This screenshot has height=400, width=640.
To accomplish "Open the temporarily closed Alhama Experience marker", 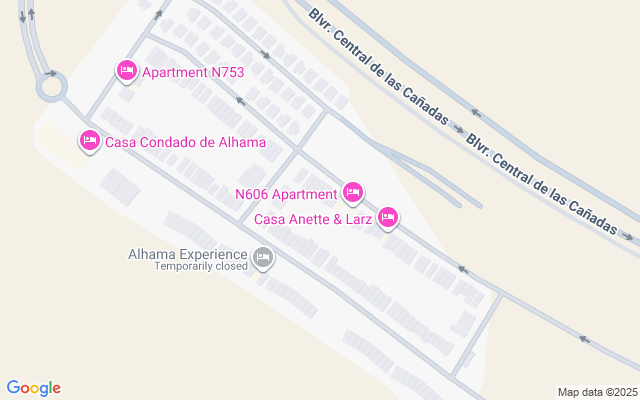I will click(x=264, y=259).
